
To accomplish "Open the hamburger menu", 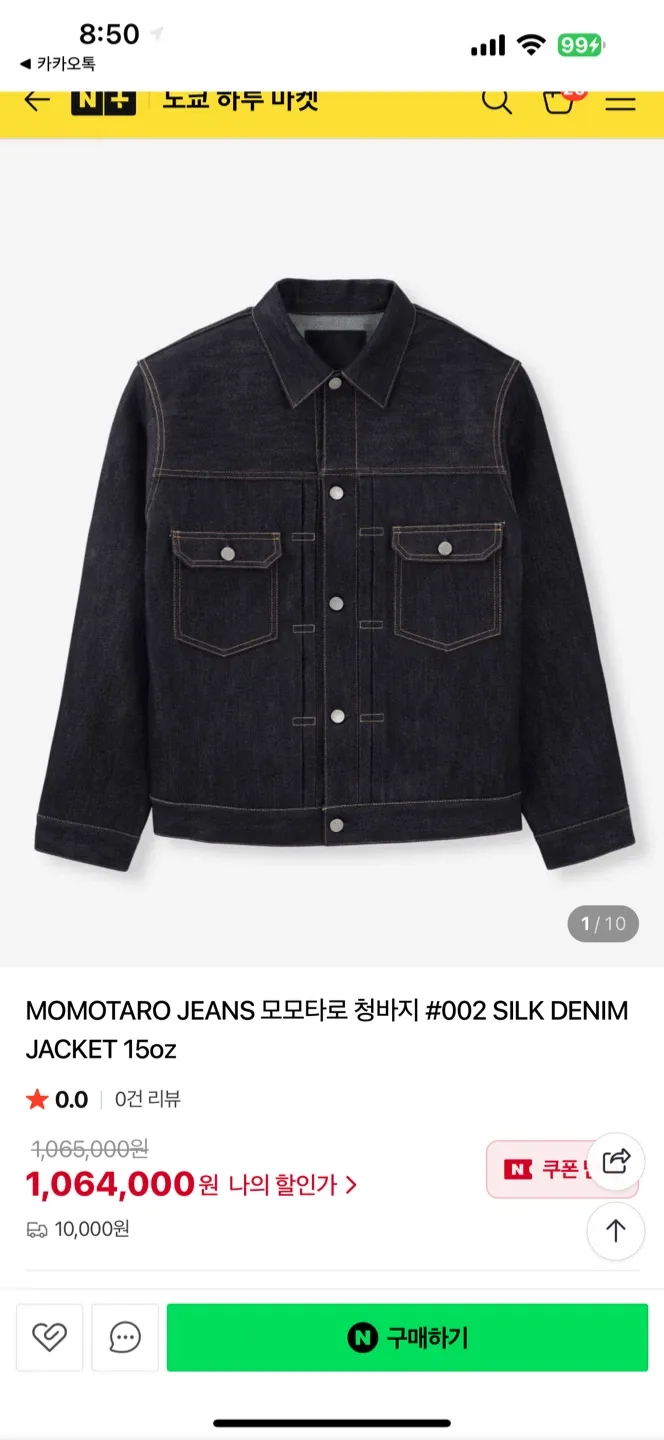I will [621, 101].
